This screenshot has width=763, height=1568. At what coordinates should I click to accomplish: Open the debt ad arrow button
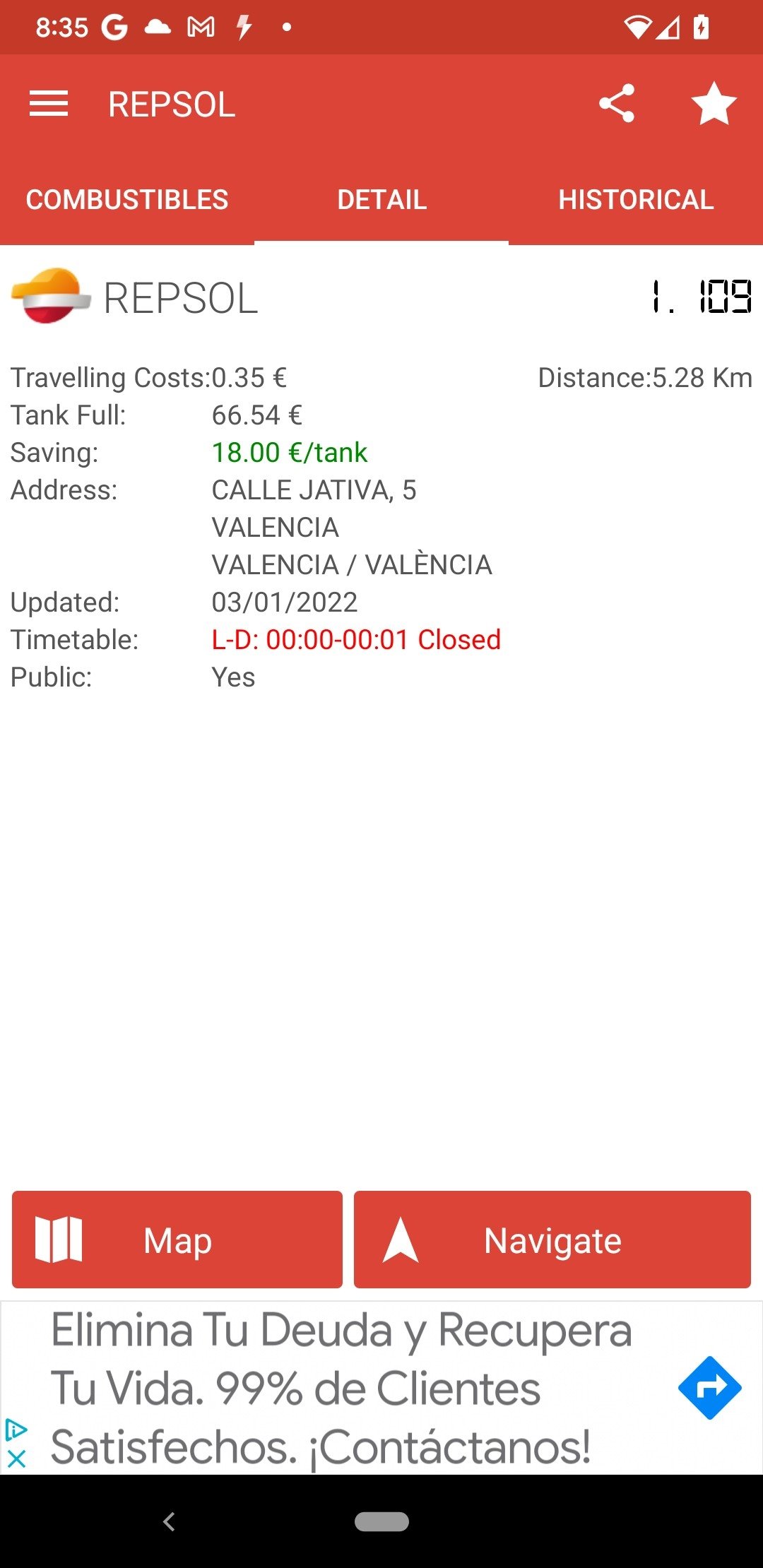point(709,1388)
